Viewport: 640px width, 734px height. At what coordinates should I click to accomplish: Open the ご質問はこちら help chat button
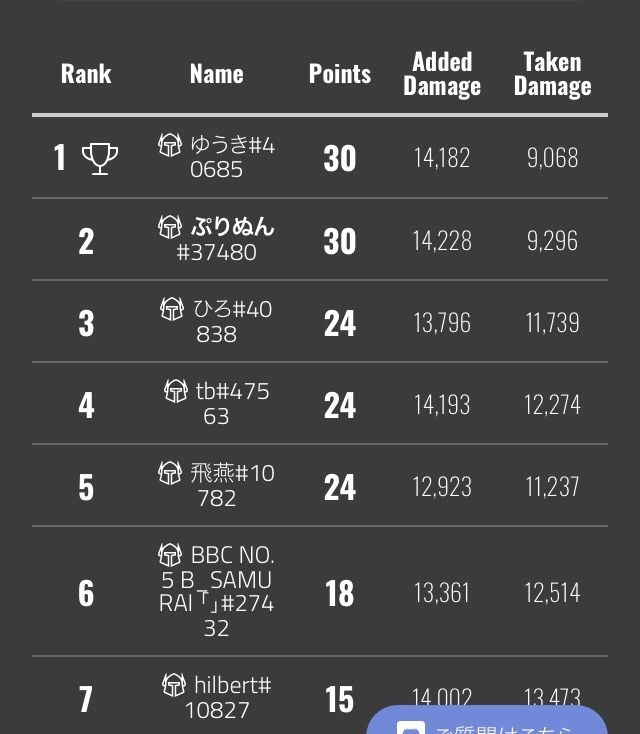488,721
